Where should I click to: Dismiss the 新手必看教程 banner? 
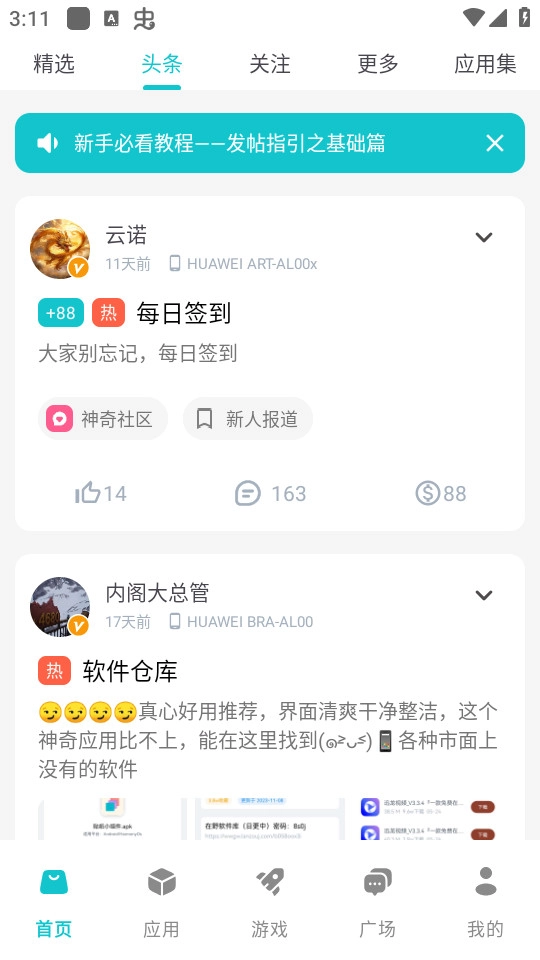[495, 143]
